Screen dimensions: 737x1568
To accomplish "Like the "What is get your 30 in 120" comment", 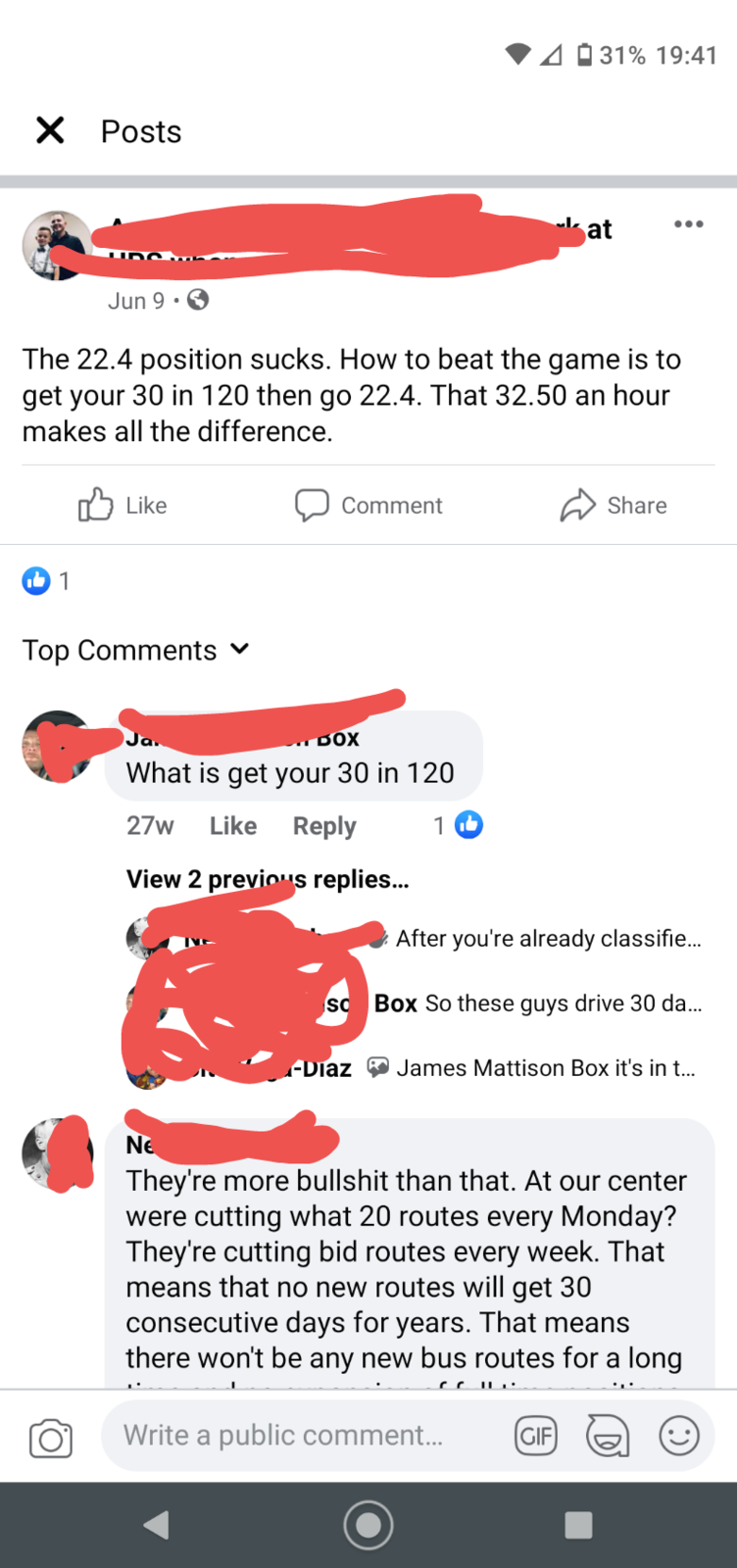I will click(x=233, y=826).
